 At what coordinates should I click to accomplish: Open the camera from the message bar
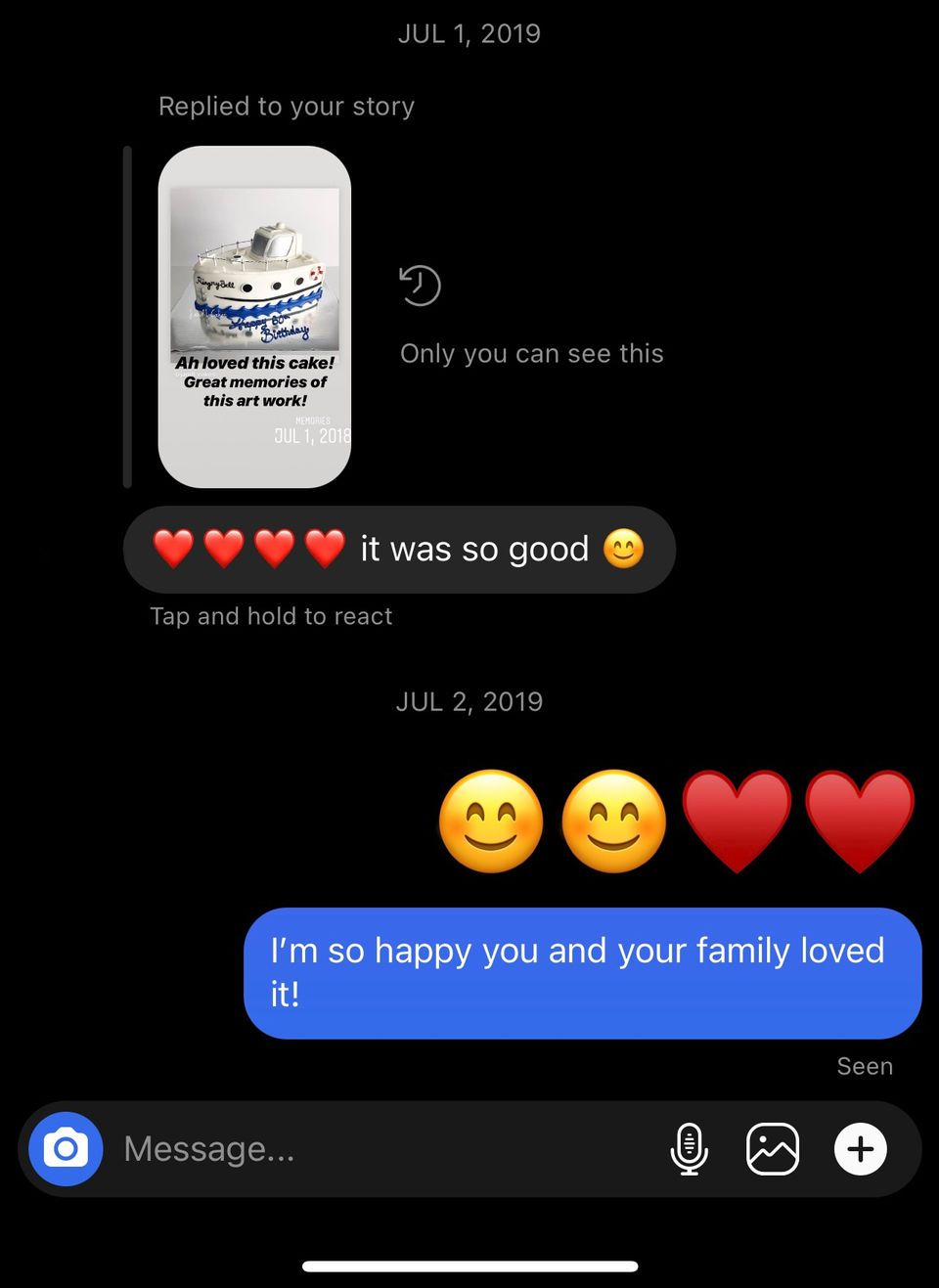click(x=66, y=1148)
